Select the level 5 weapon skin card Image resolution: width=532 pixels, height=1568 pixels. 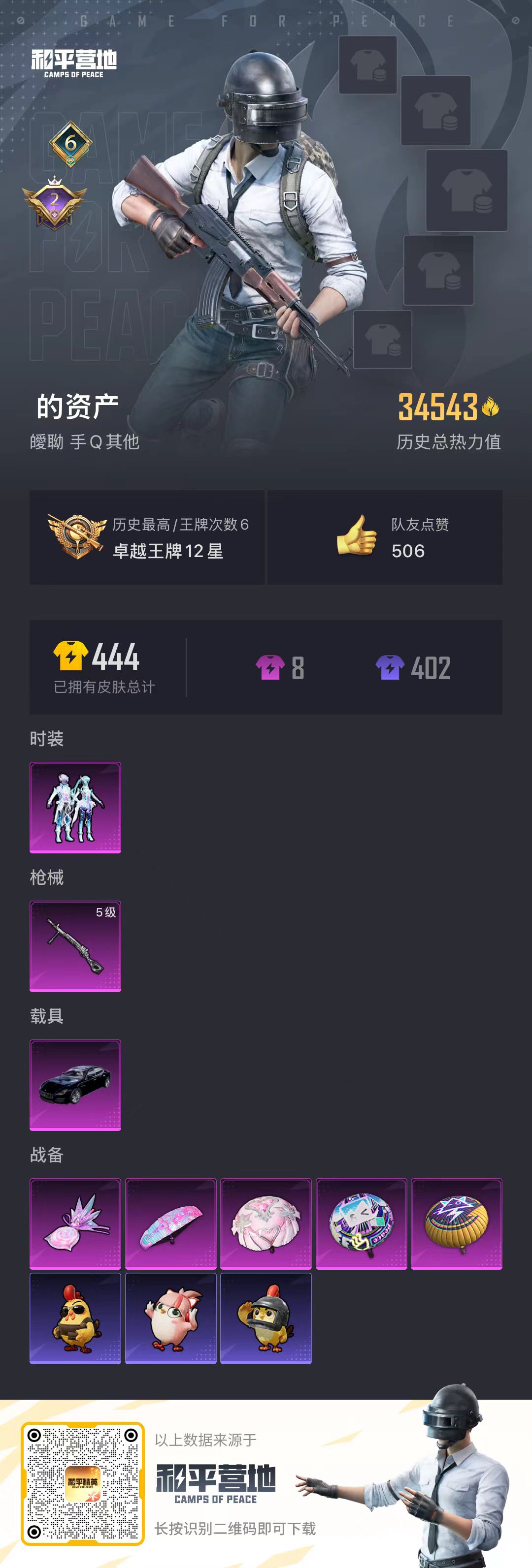[x=75, y=945]
